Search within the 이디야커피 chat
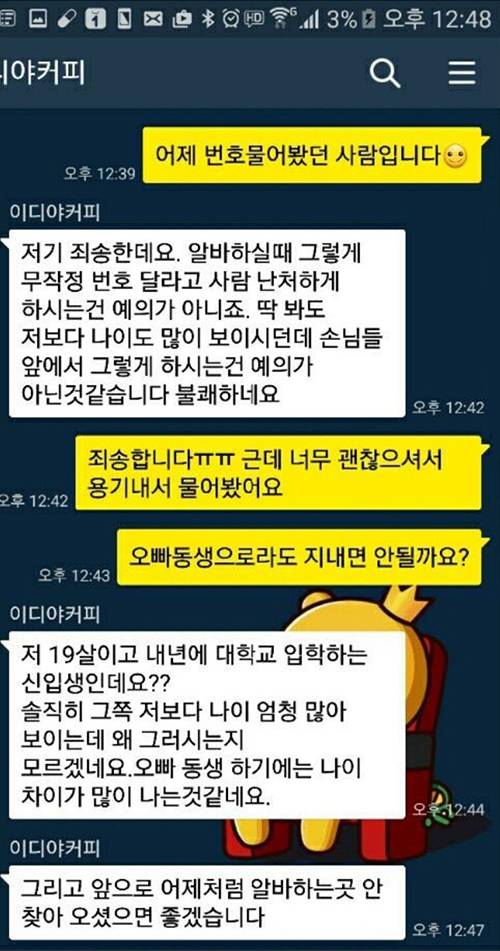Screen dimensions: 500x951 385,74
